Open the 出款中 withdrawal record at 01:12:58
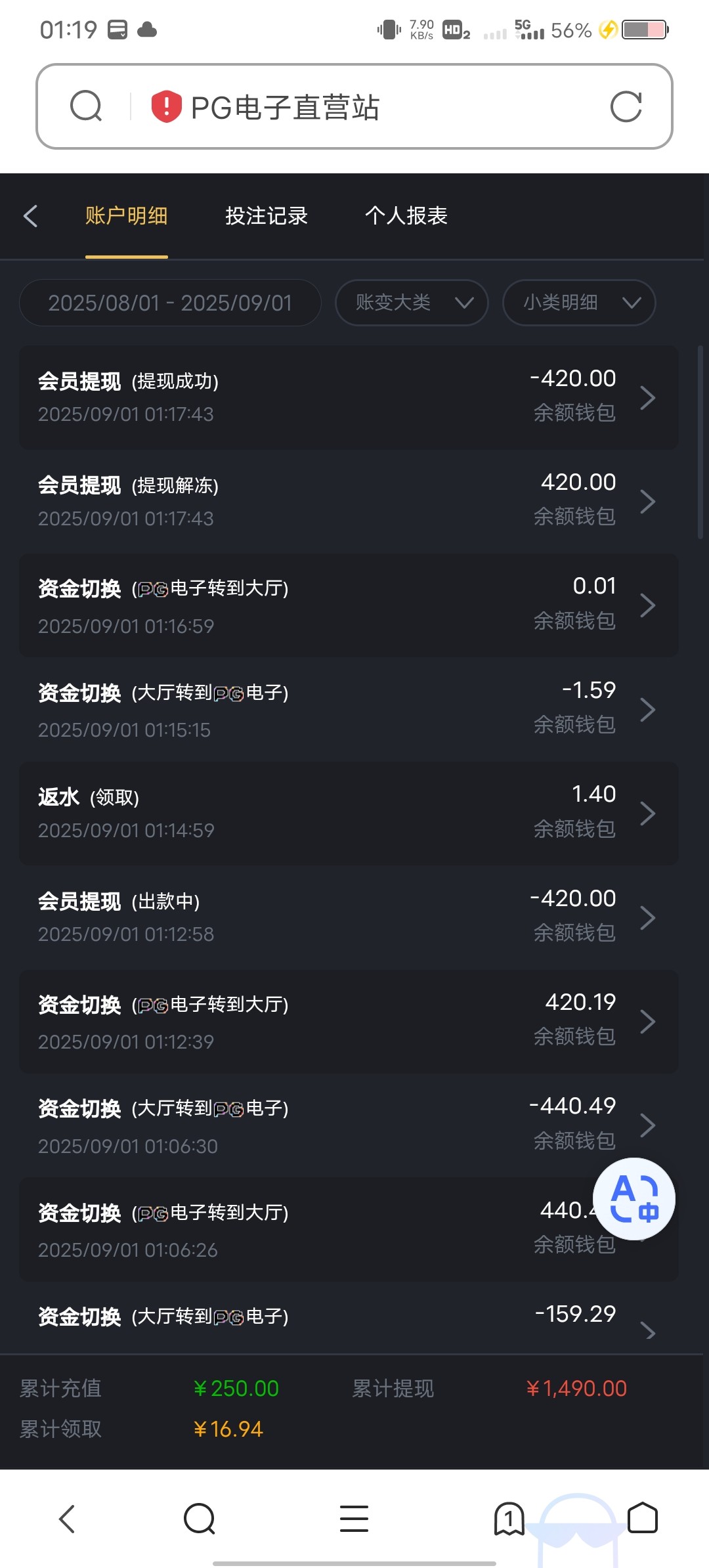The height and width of the screenshot is (1568, 709). pos(348,917)
